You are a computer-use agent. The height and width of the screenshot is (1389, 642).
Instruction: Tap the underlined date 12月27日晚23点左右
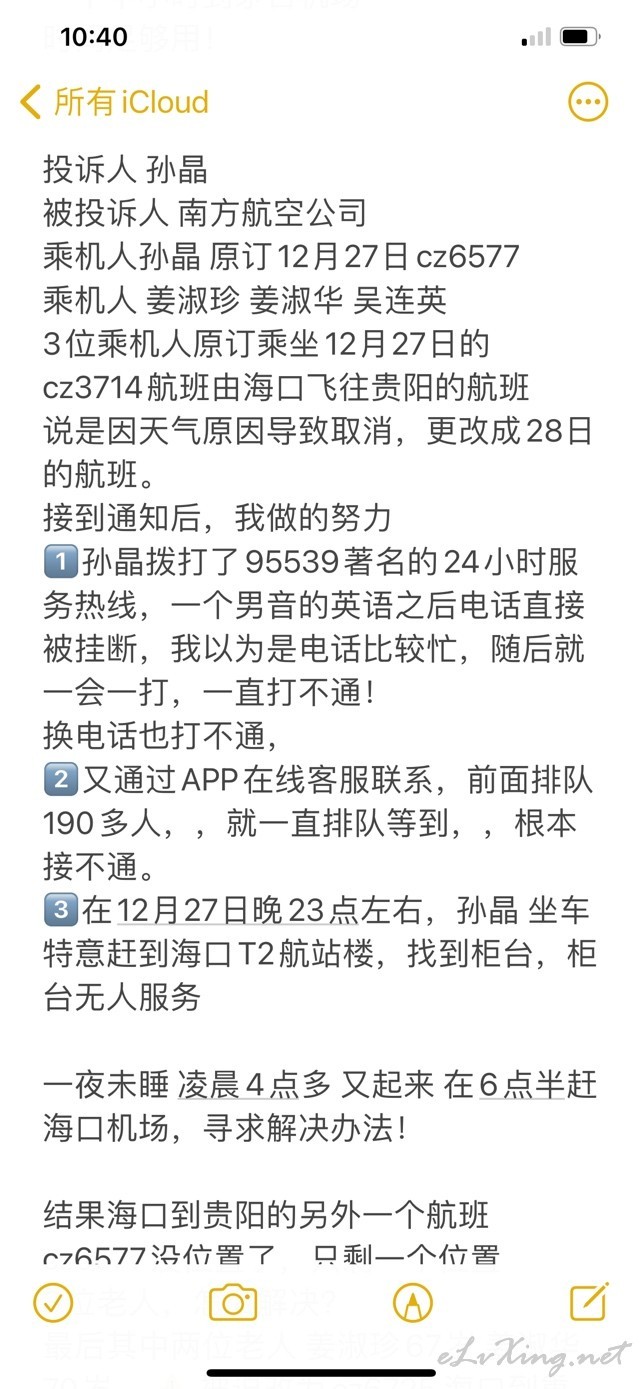coord(282,911)
